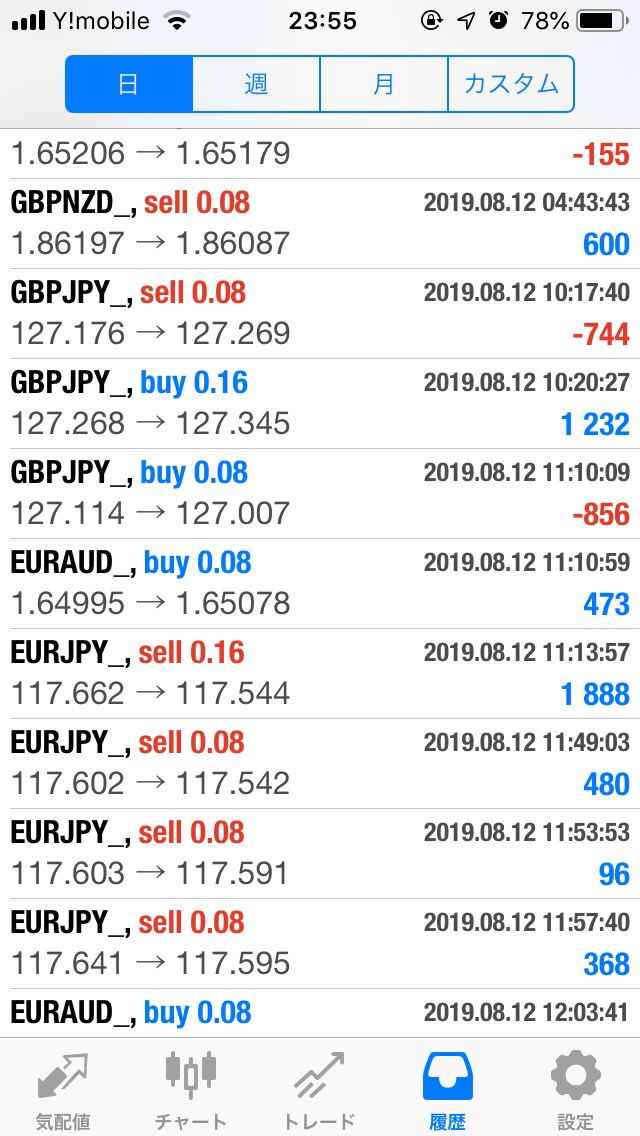640x1136 pixels.
Task: Open the EURJPY sell trade at 11:57:40
Action: [320, 943]
